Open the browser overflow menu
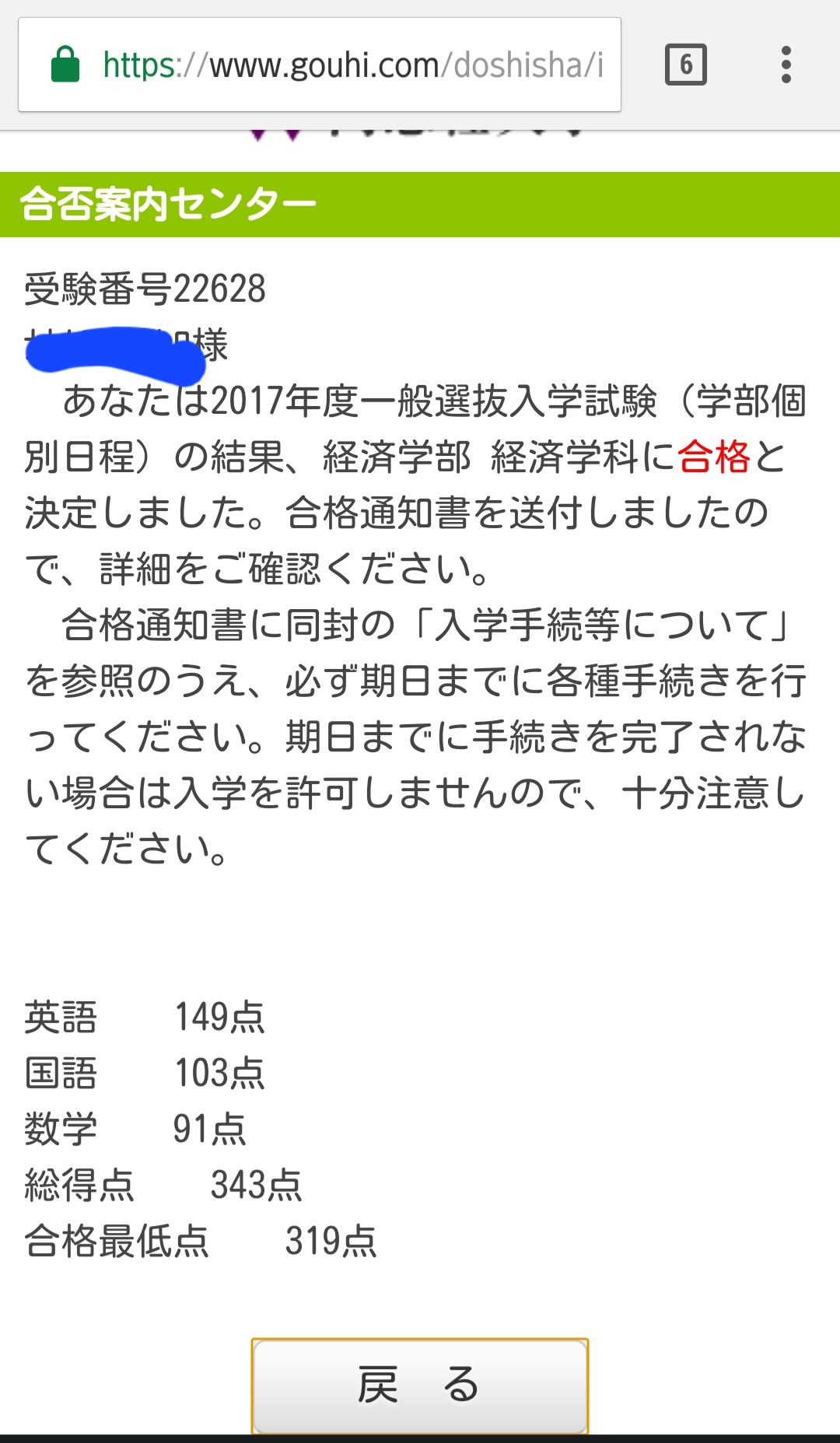 pyautogui.click(x=786, y=65)
